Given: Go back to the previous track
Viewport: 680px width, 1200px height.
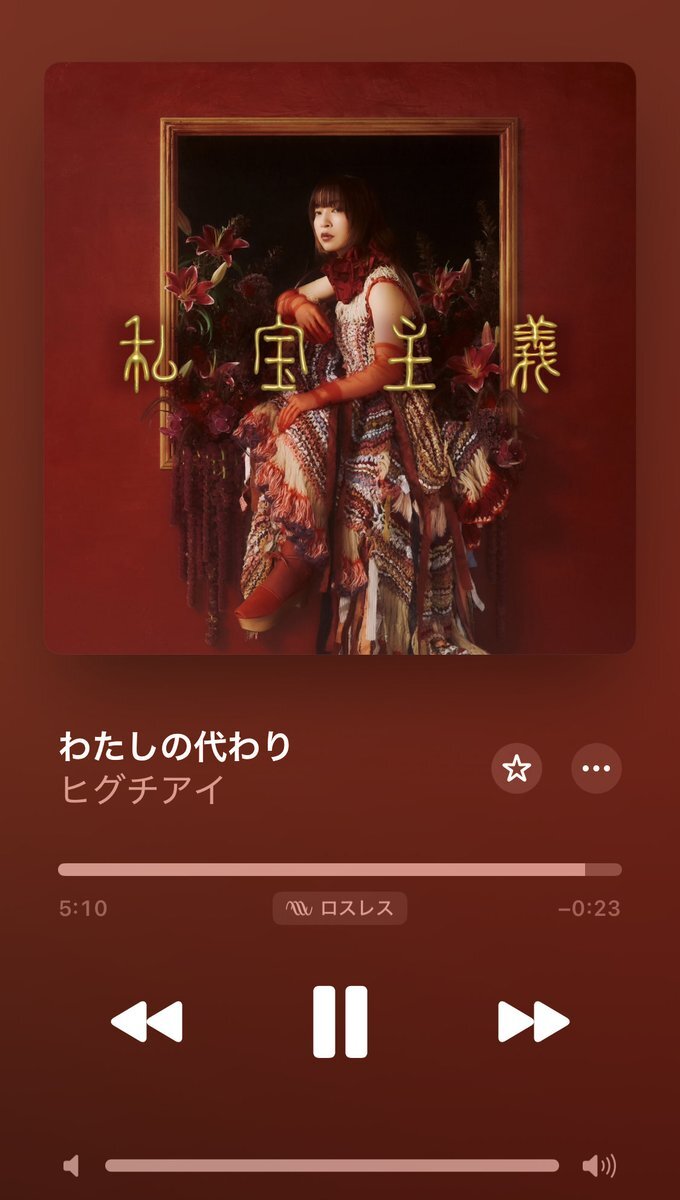Looking at the screenshot, I should click(x=147, y=1021).
